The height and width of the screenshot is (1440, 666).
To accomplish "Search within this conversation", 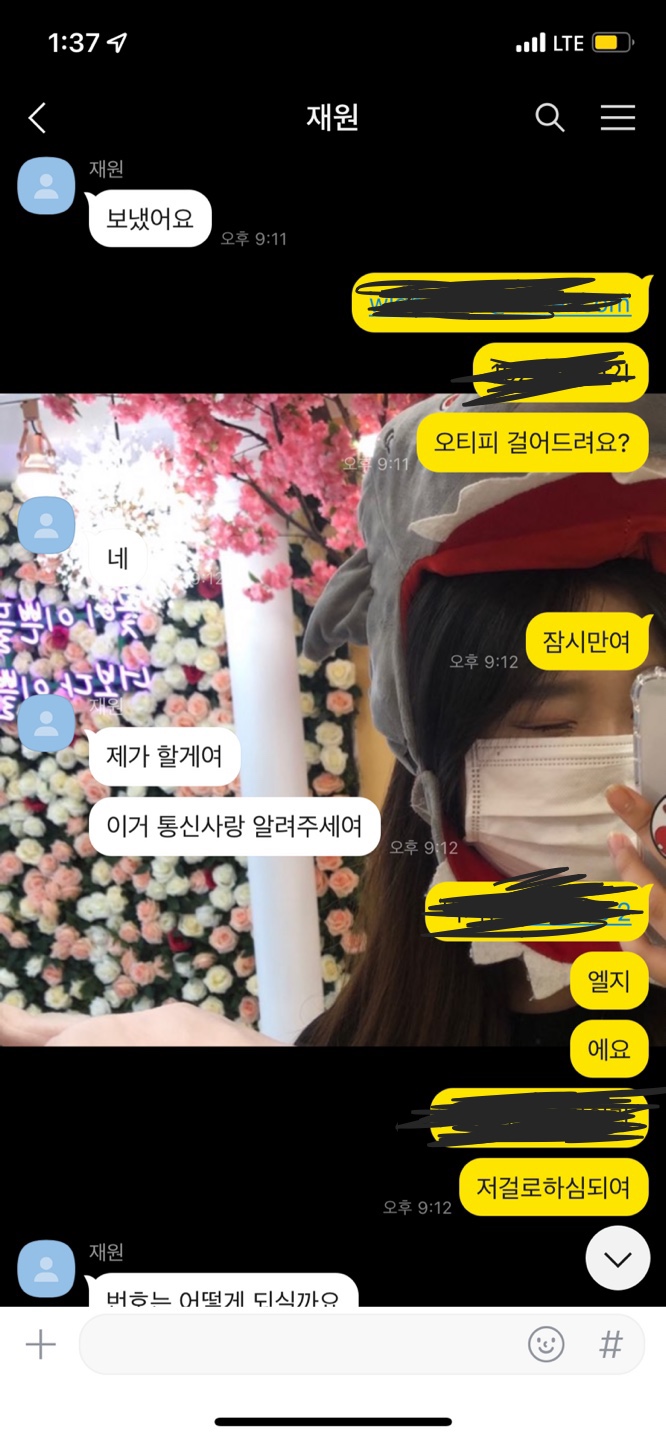I will tap(550, 118).
